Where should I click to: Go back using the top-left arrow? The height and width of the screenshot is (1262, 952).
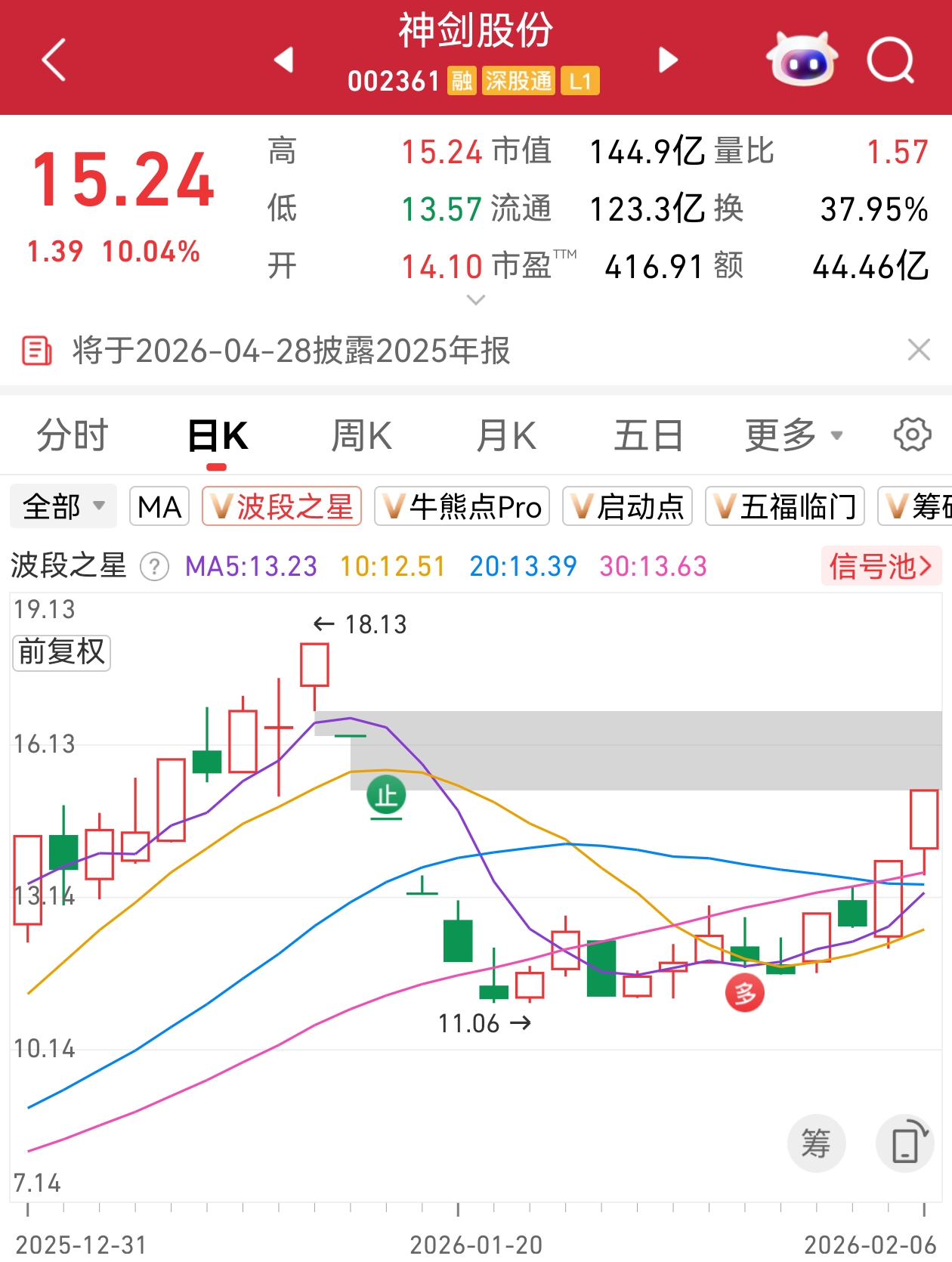54,59
